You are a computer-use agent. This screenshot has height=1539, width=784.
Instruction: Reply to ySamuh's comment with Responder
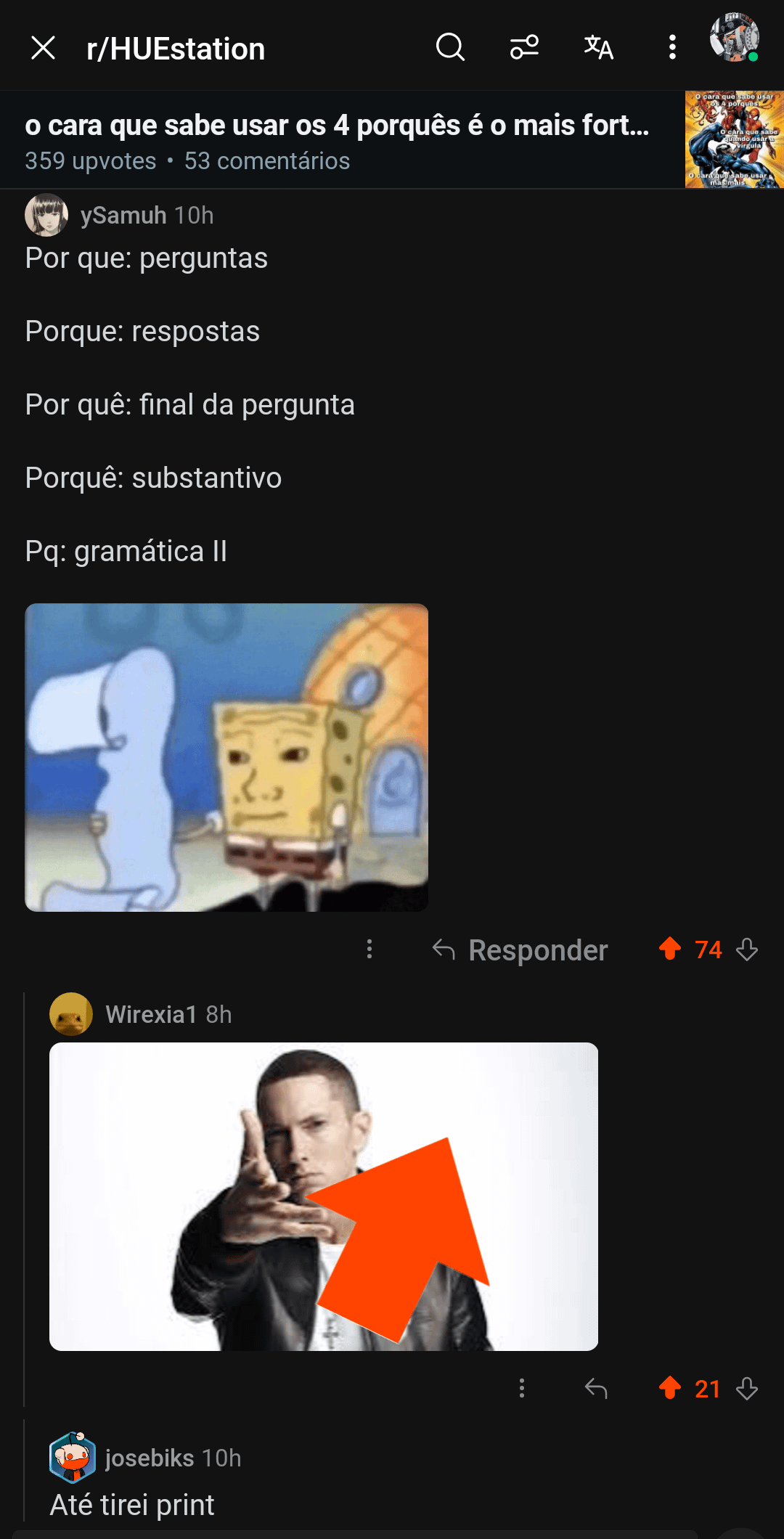pyautogui.click(x=520, y=950)
